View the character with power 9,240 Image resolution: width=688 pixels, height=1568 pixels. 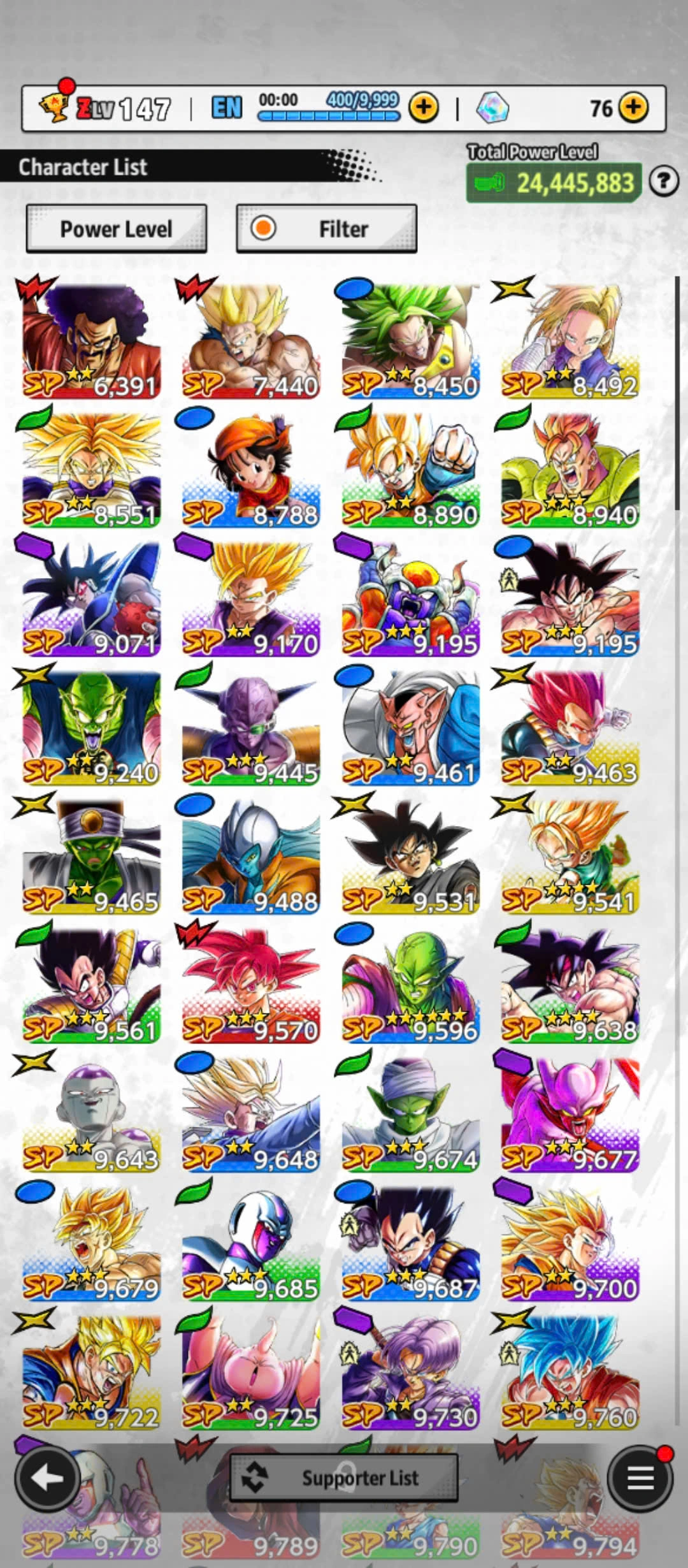(91, 727)
